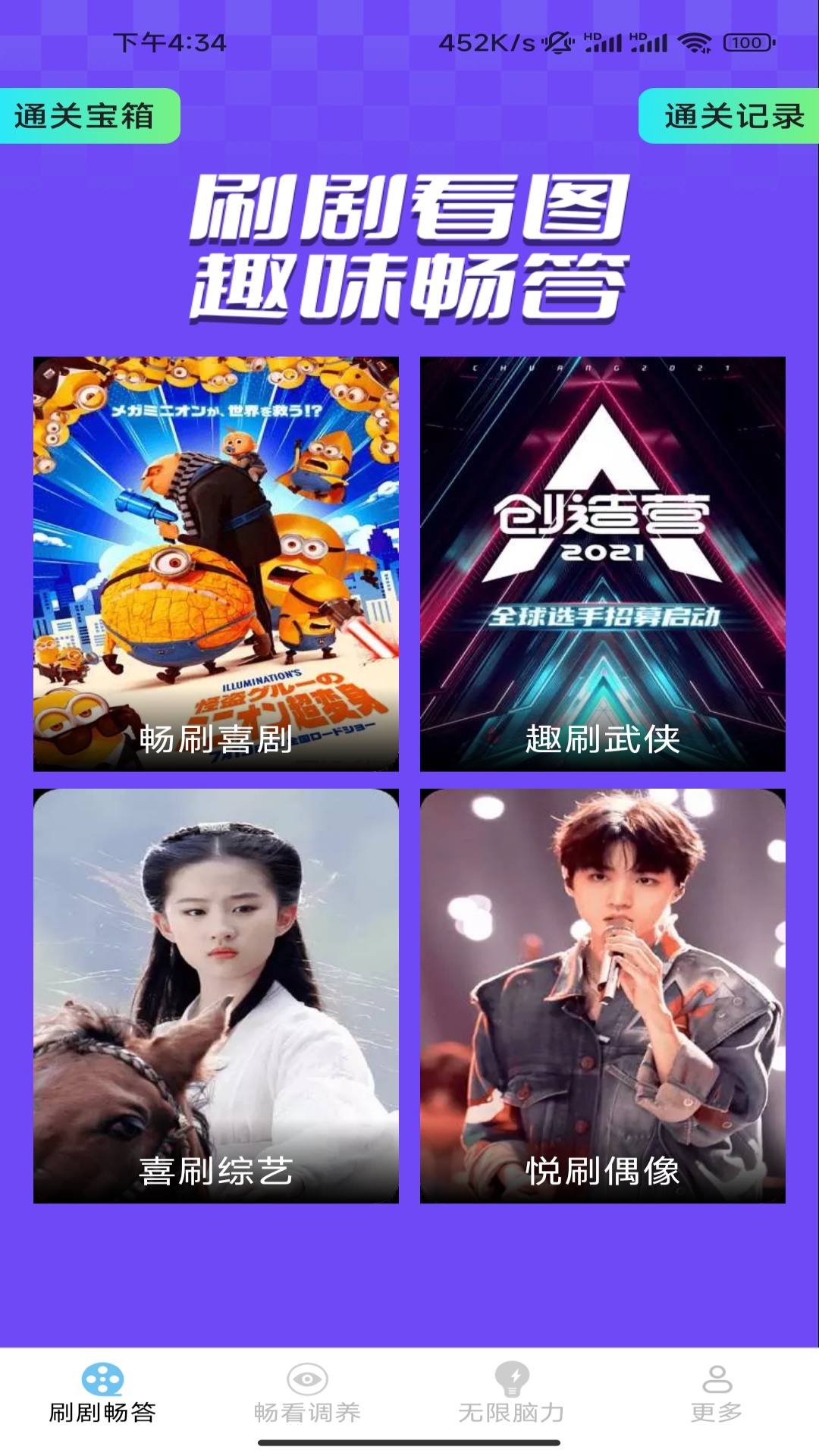Select the 更多 tab label
The height and width of the screenshot is (1456, 819).
[x=716, y=1412]
